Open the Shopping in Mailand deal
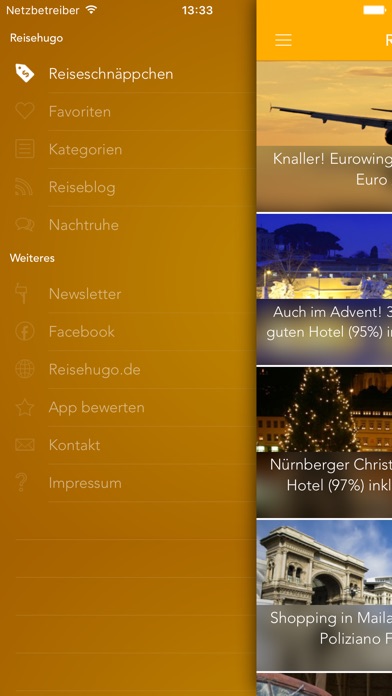 324,596
